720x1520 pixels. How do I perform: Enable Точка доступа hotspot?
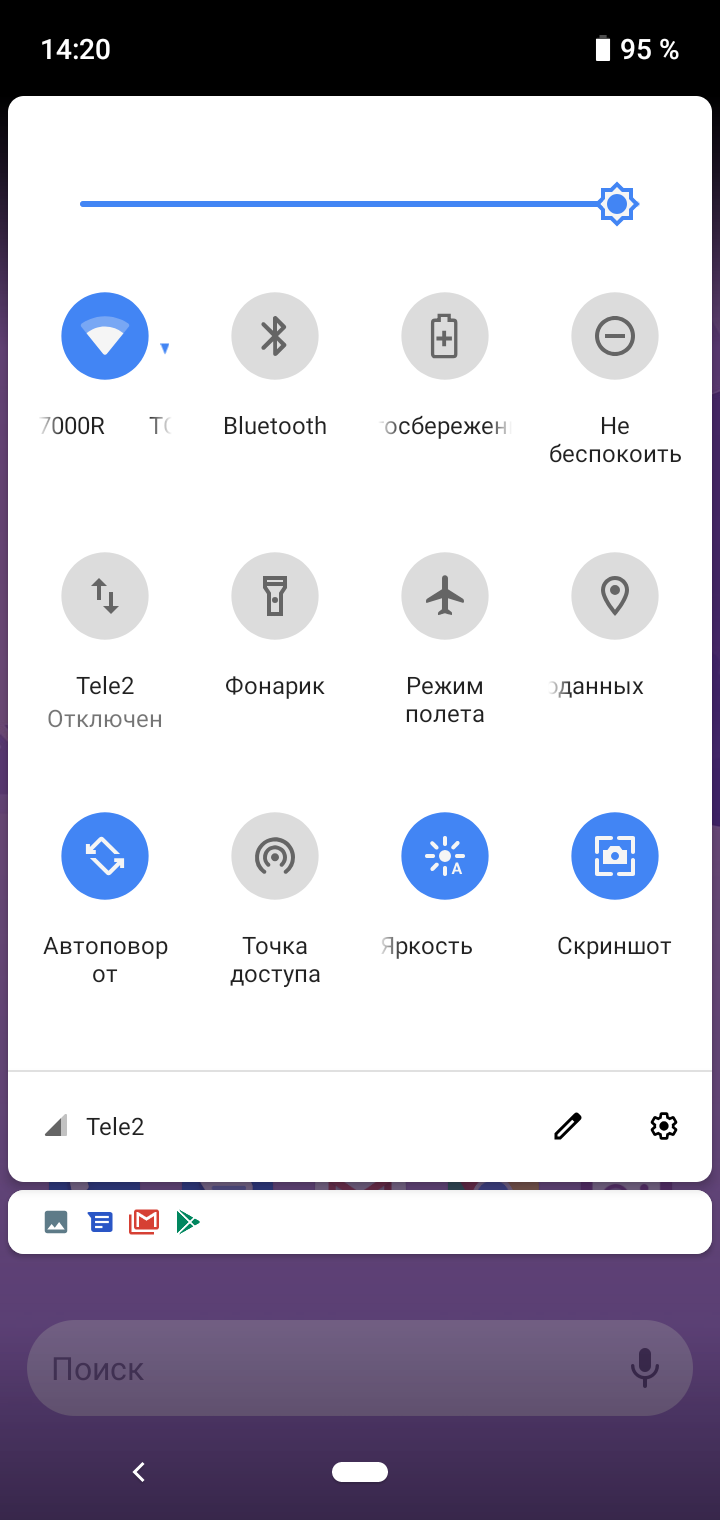[x=275, y=856]
